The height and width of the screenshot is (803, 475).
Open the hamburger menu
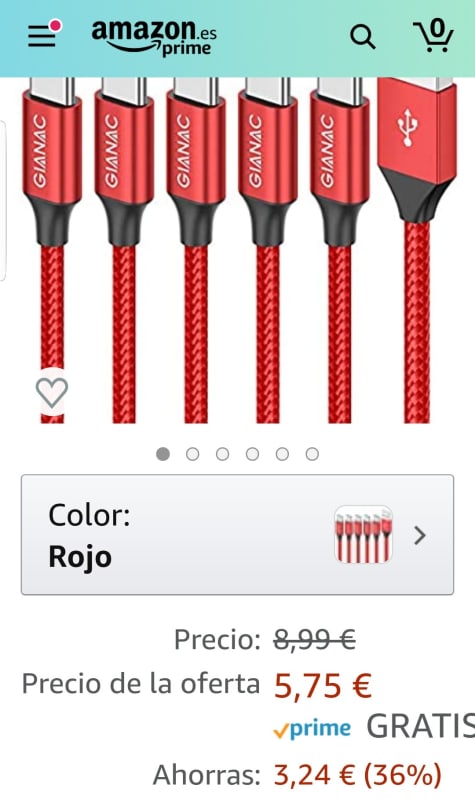[x=43, y=35]
